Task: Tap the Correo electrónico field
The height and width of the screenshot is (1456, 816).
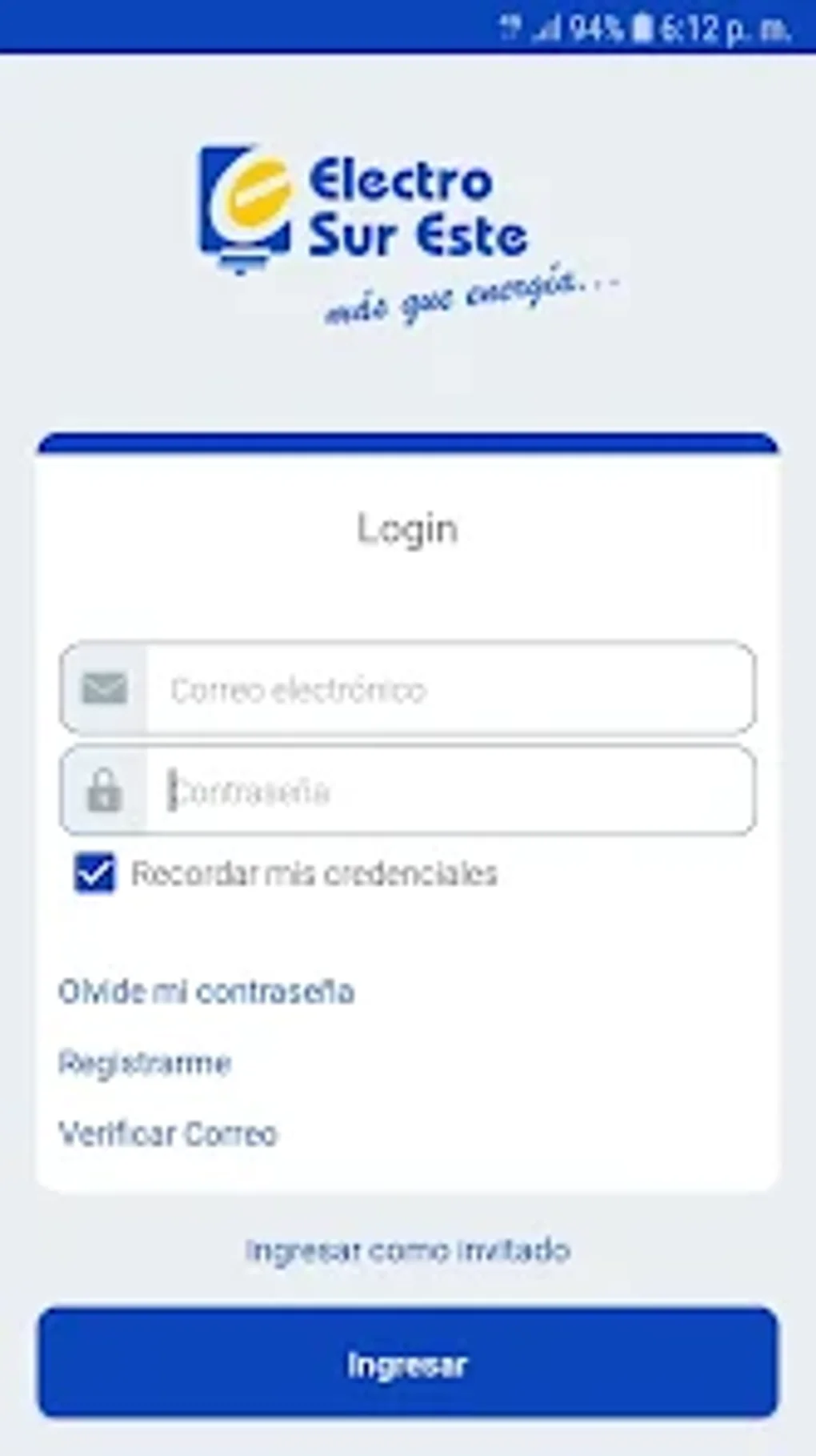Action: (x=408, y=688)
